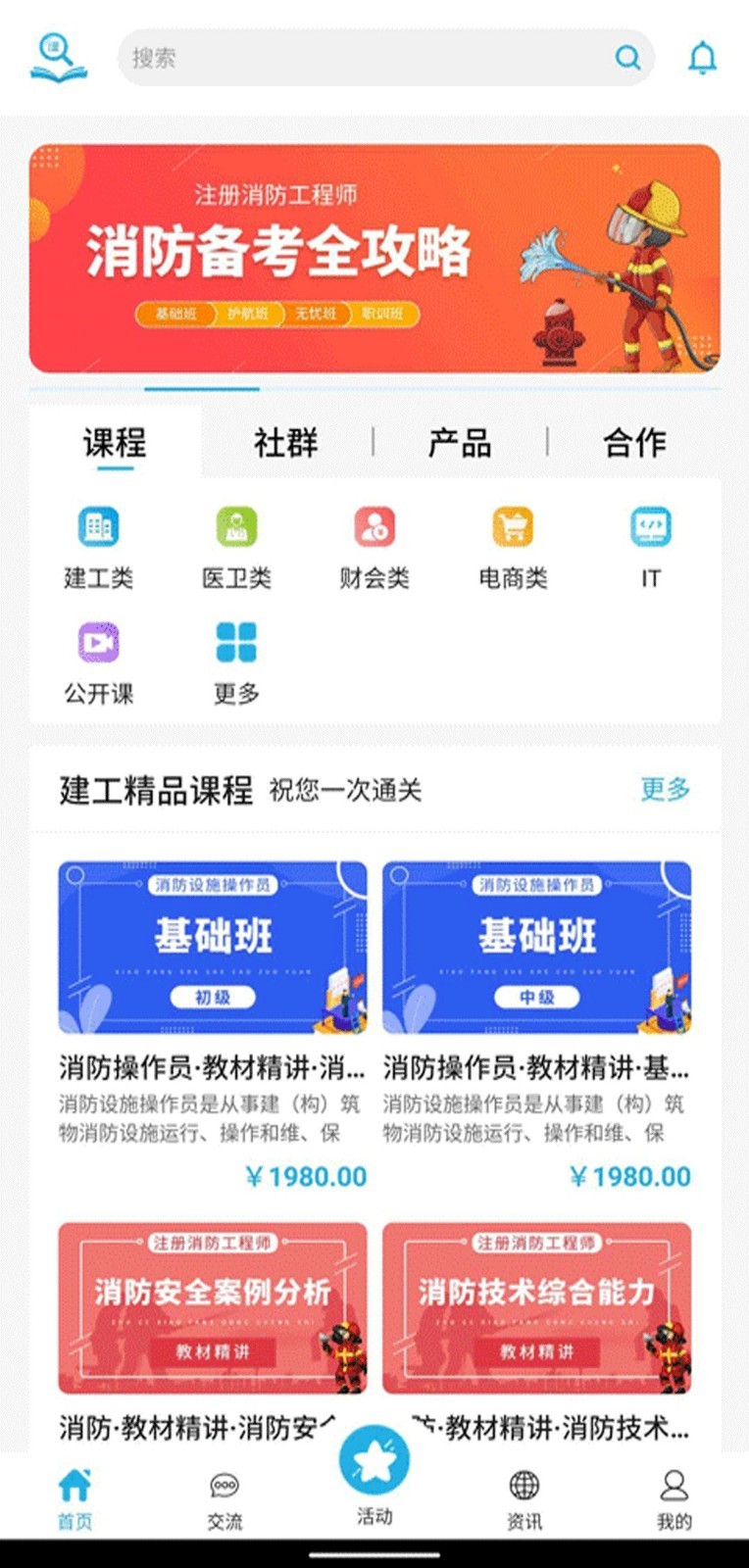The image size is (749, 1568).
Task: Switch to the 社群 tab
Action: 286,443
